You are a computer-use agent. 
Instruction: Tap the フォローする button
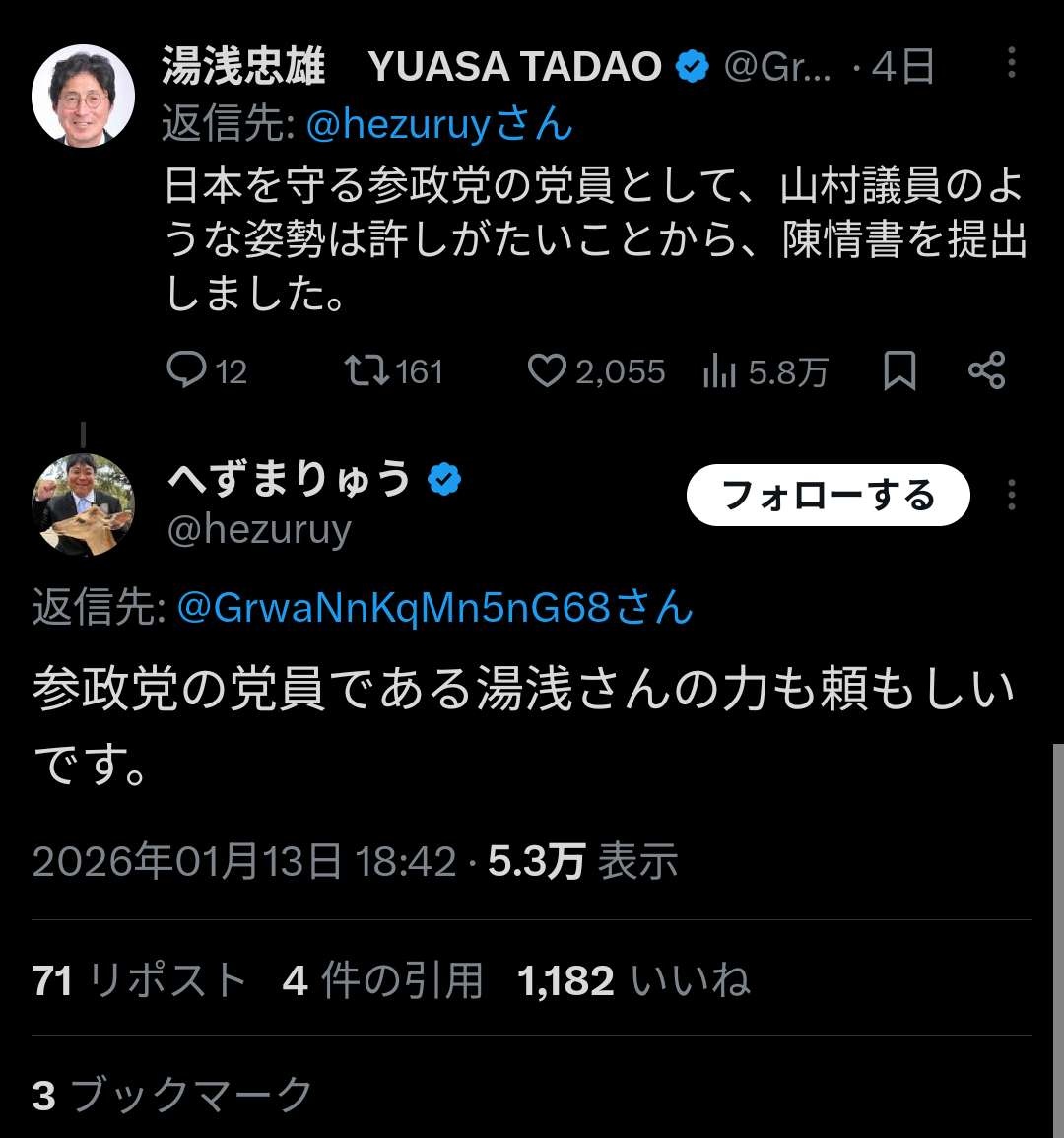coord(828,495)
